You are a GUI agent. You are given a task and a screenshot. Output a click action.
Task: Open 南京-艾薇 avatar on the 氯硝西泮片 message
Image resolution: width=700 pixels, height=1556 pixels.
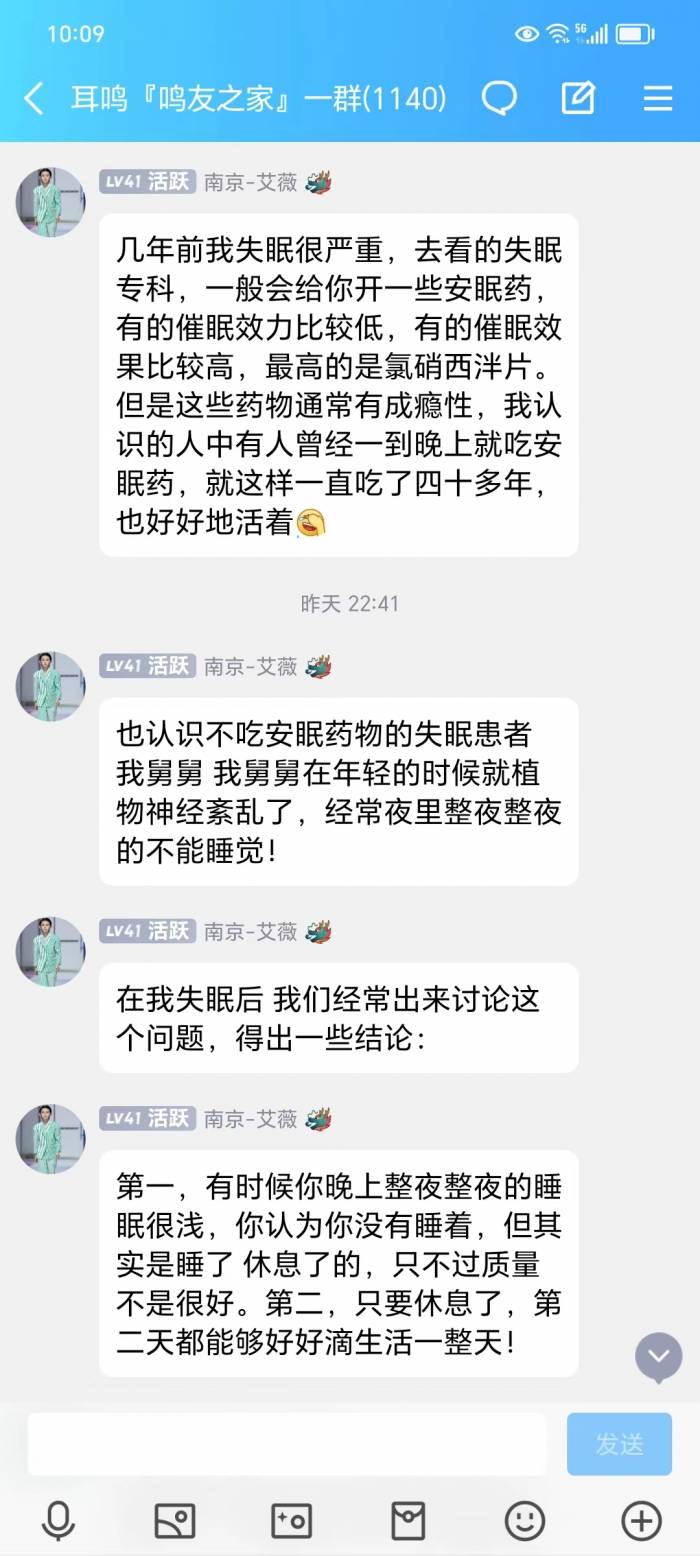pos(50,202)
